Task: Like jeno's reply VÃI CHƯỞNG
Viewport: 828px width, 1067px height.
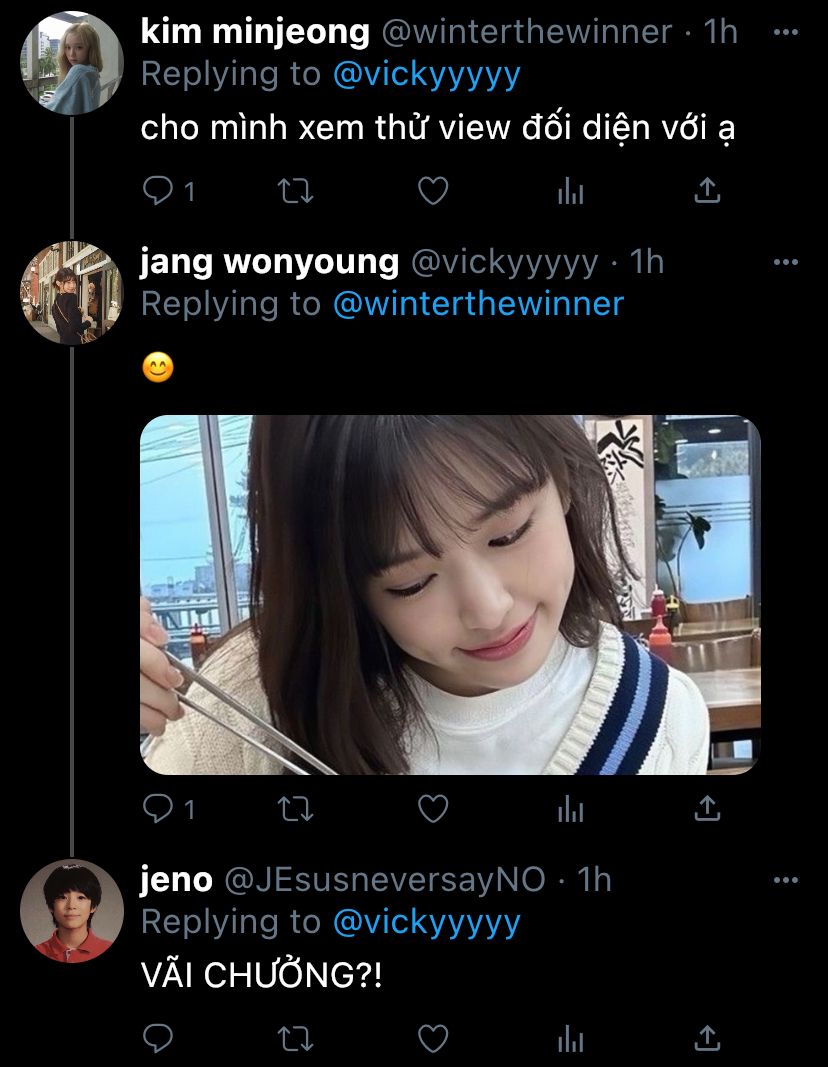Action: 433,1038
